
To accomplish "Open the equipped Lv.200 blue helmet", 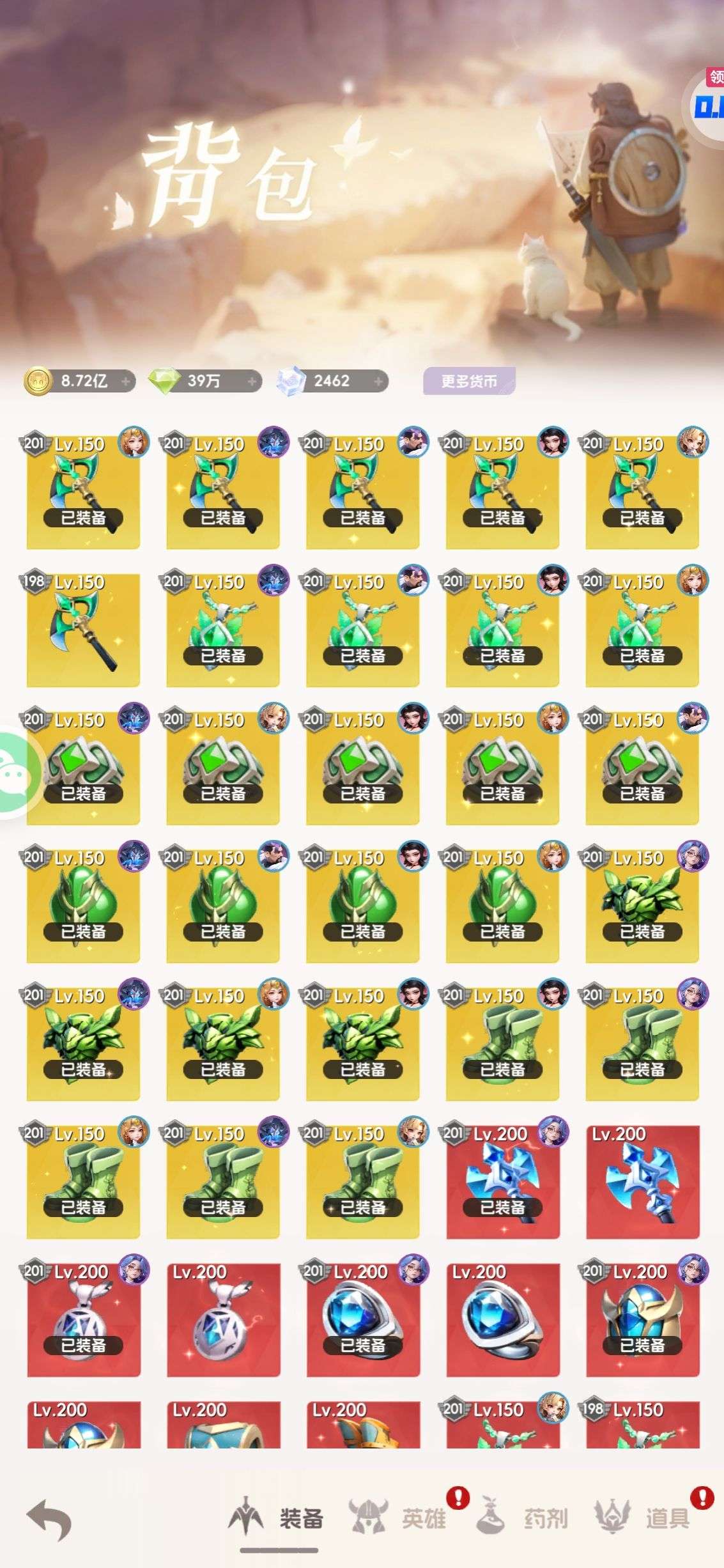I will (643, 1320).
